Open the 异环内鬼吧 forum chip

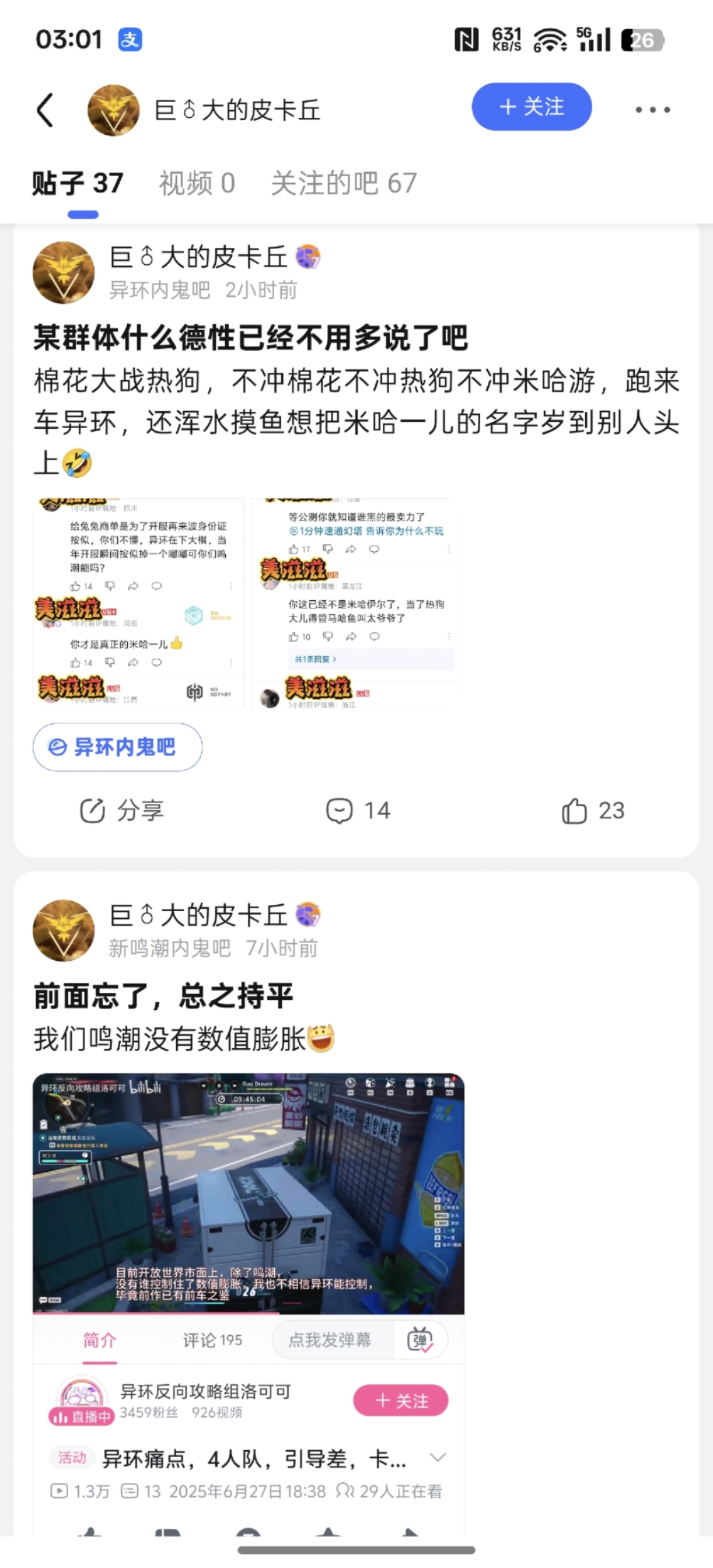tap(117, 747)
